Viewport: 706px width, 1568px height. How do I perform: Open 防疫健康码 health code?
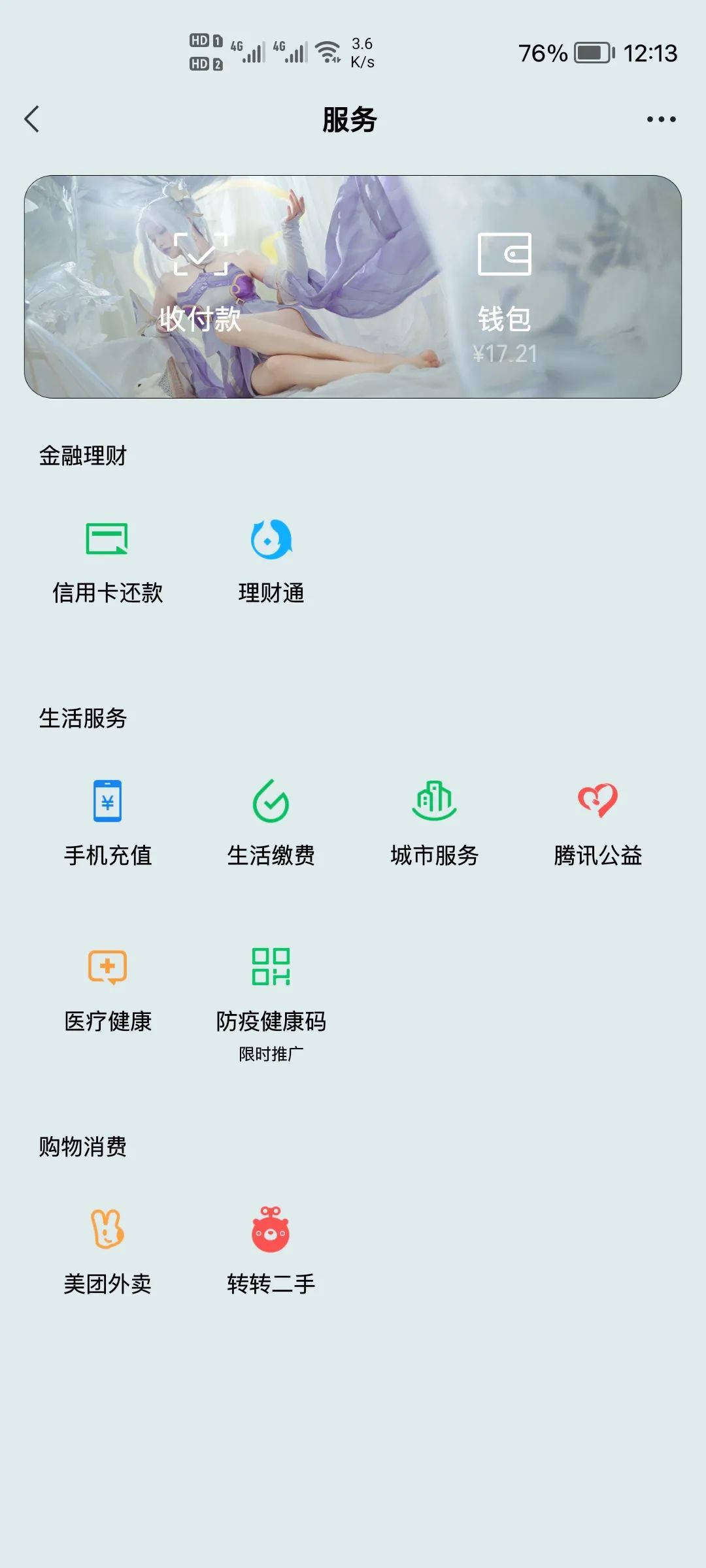(271, 993)
